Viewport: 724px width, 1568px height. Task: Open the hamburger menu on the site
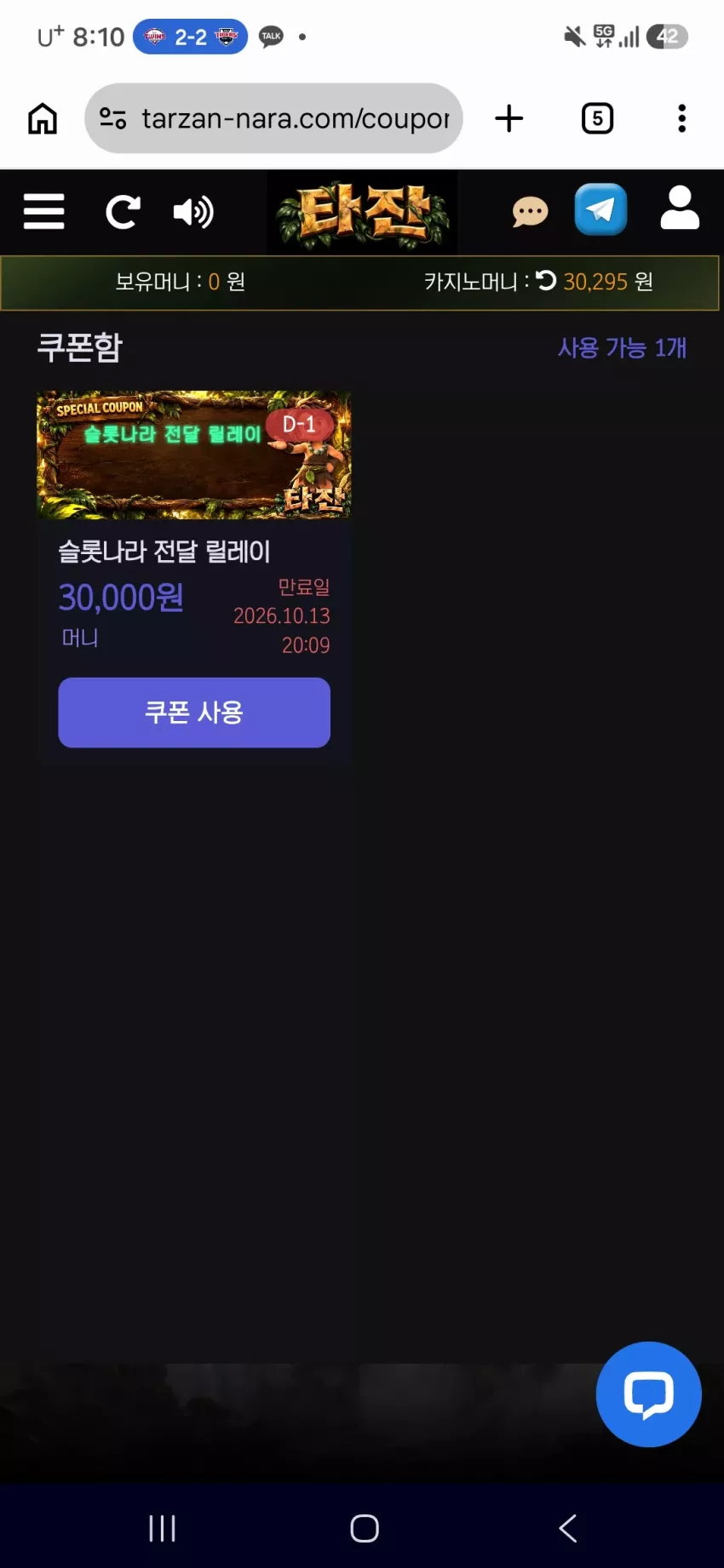(x=43, y=211)
